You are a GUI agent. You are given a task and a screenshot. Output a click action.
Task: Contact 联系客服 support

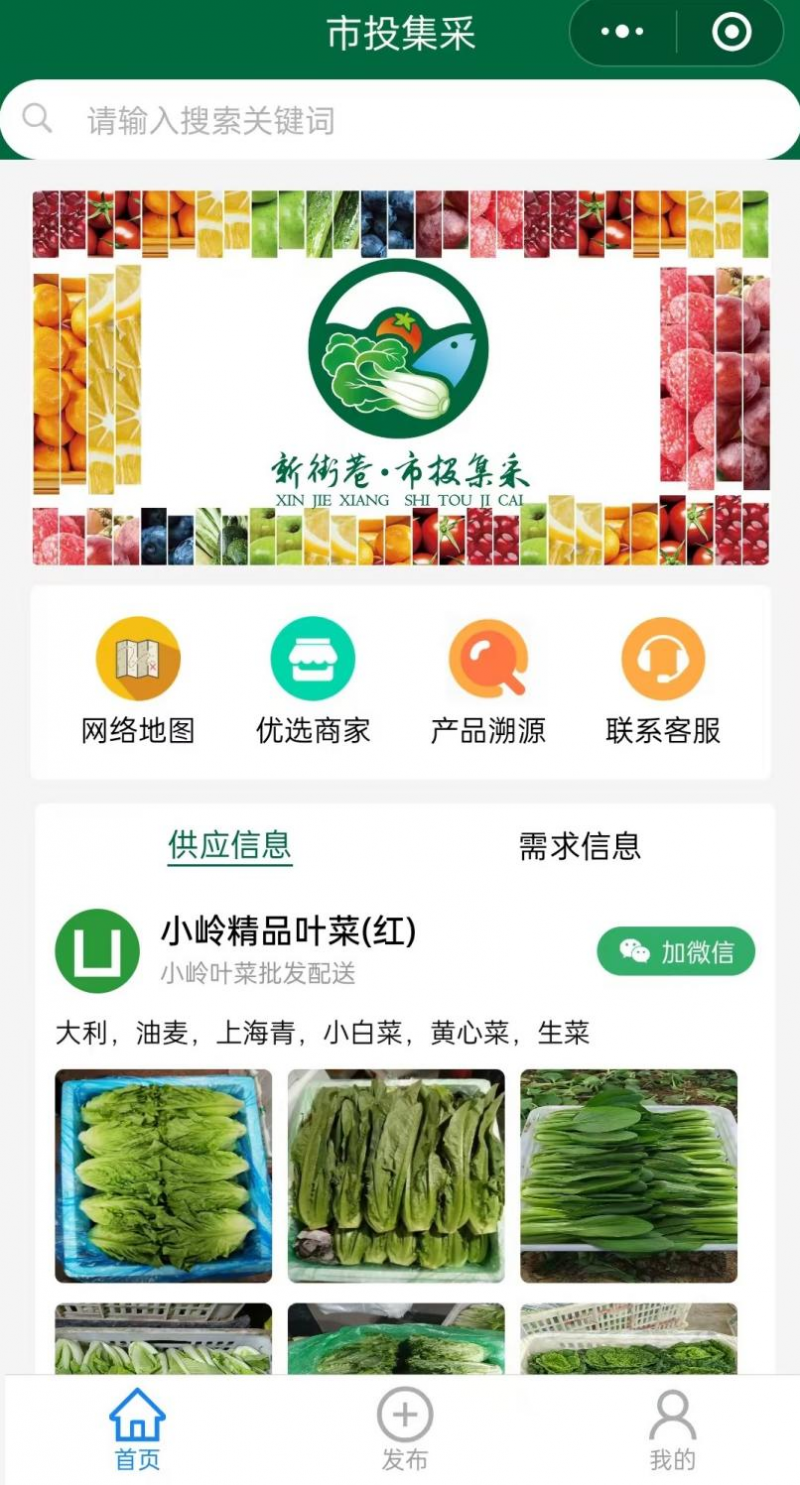click(663, 682)
